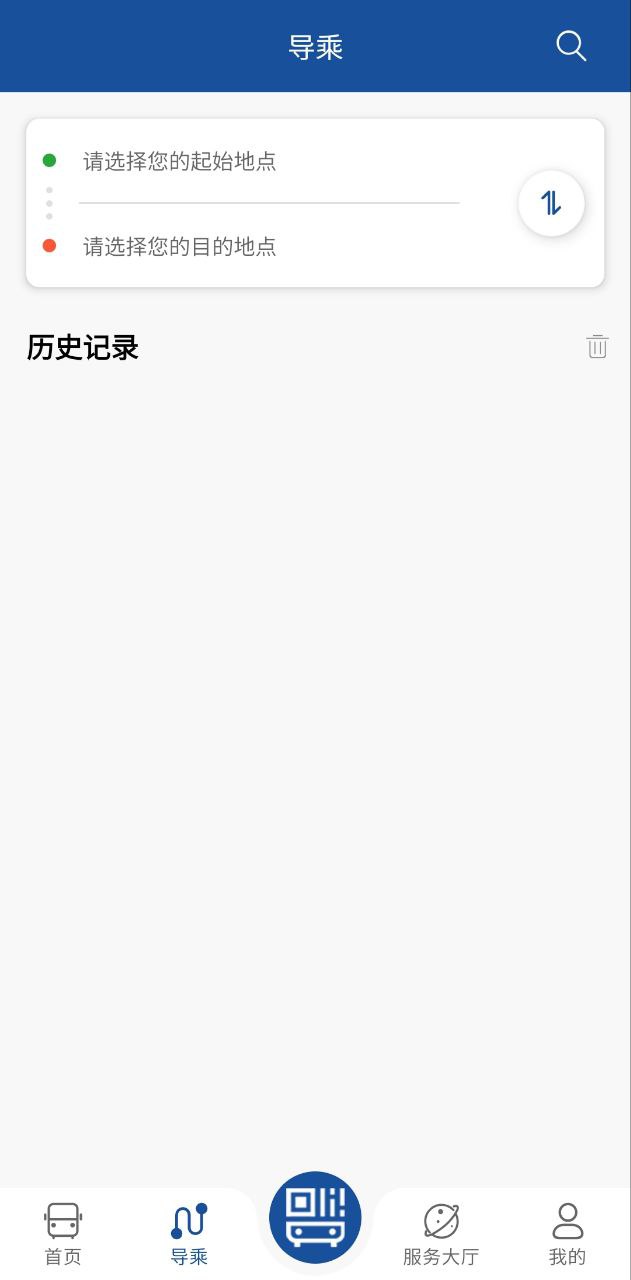The width and height of the screenshot is (631, 1280).
Task: Open the search icon in the header
Action: pyautogui.click(x=570, y=46)
